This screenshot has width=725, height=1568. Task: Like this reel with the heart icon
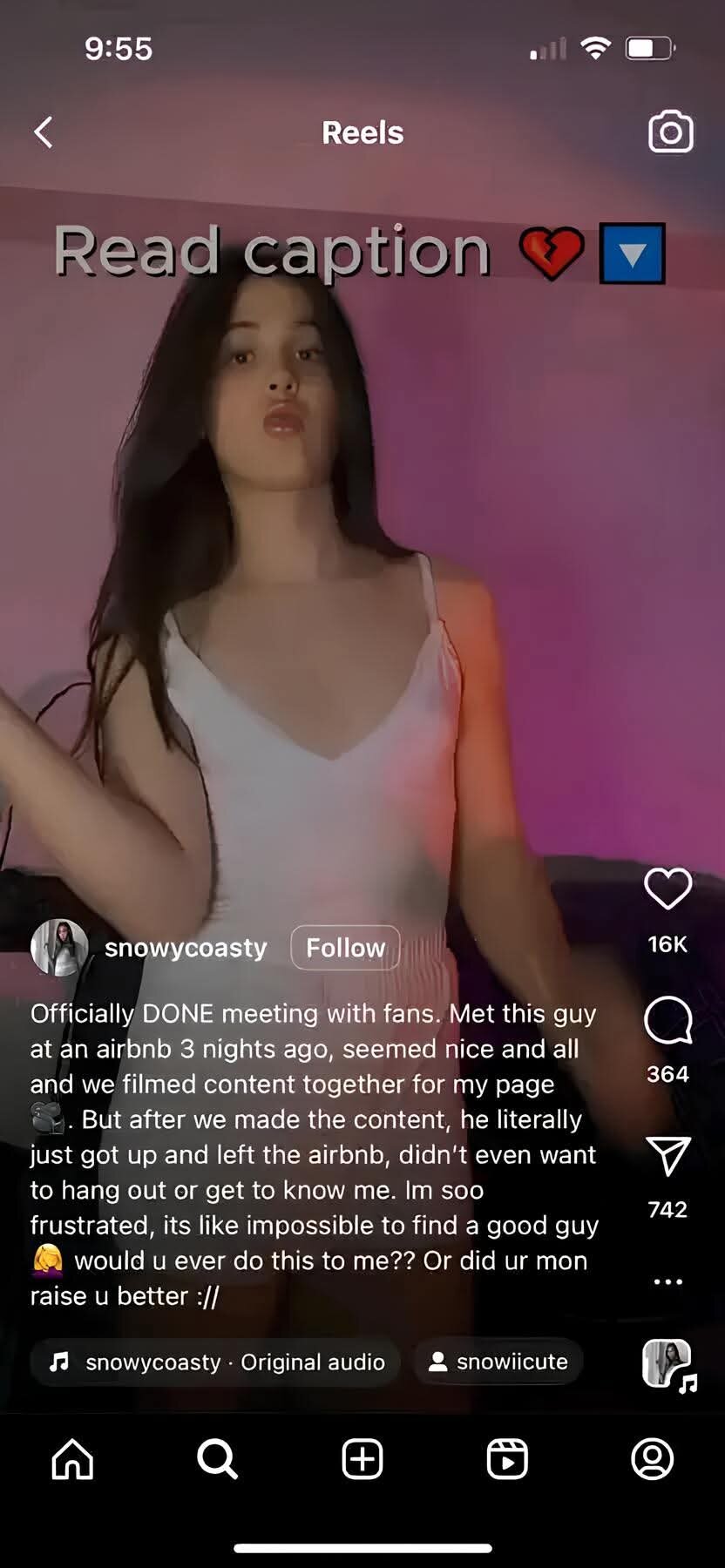point(667,889)
